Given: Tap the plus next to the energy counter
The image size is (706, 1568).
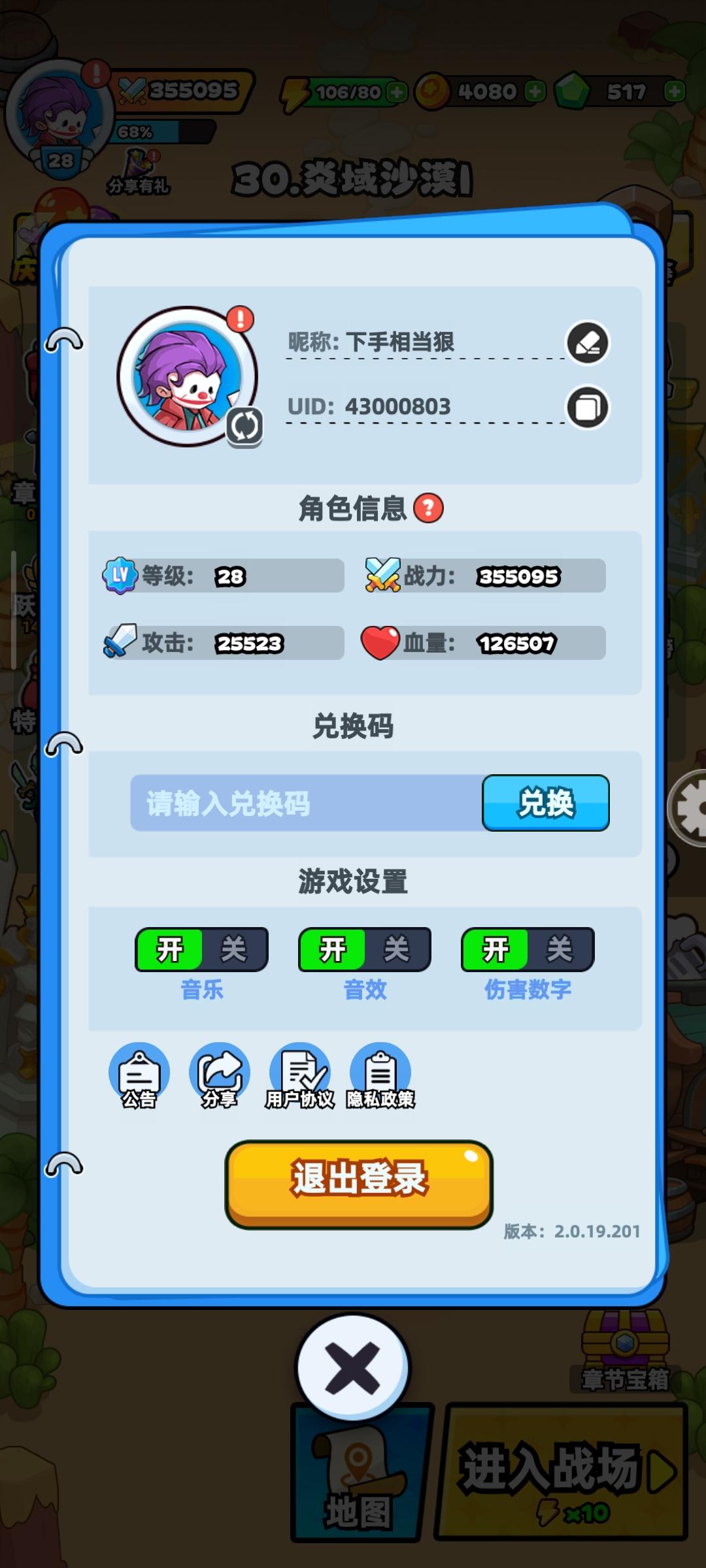Looking at the screenshot, I should (x=395, y=91).
